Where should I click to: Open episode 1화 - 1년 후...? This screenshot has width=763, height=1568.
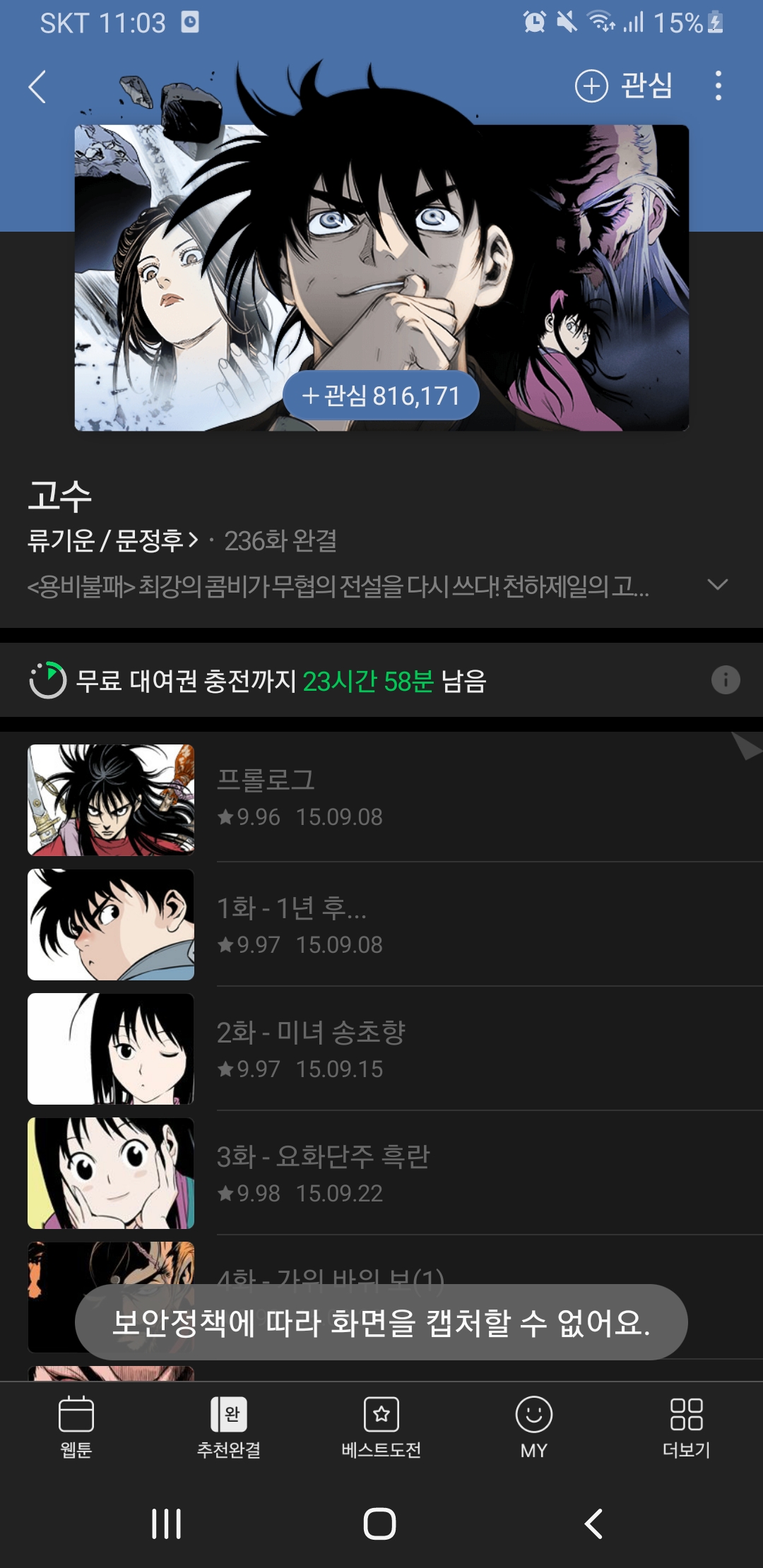click(x=381, y=924)
